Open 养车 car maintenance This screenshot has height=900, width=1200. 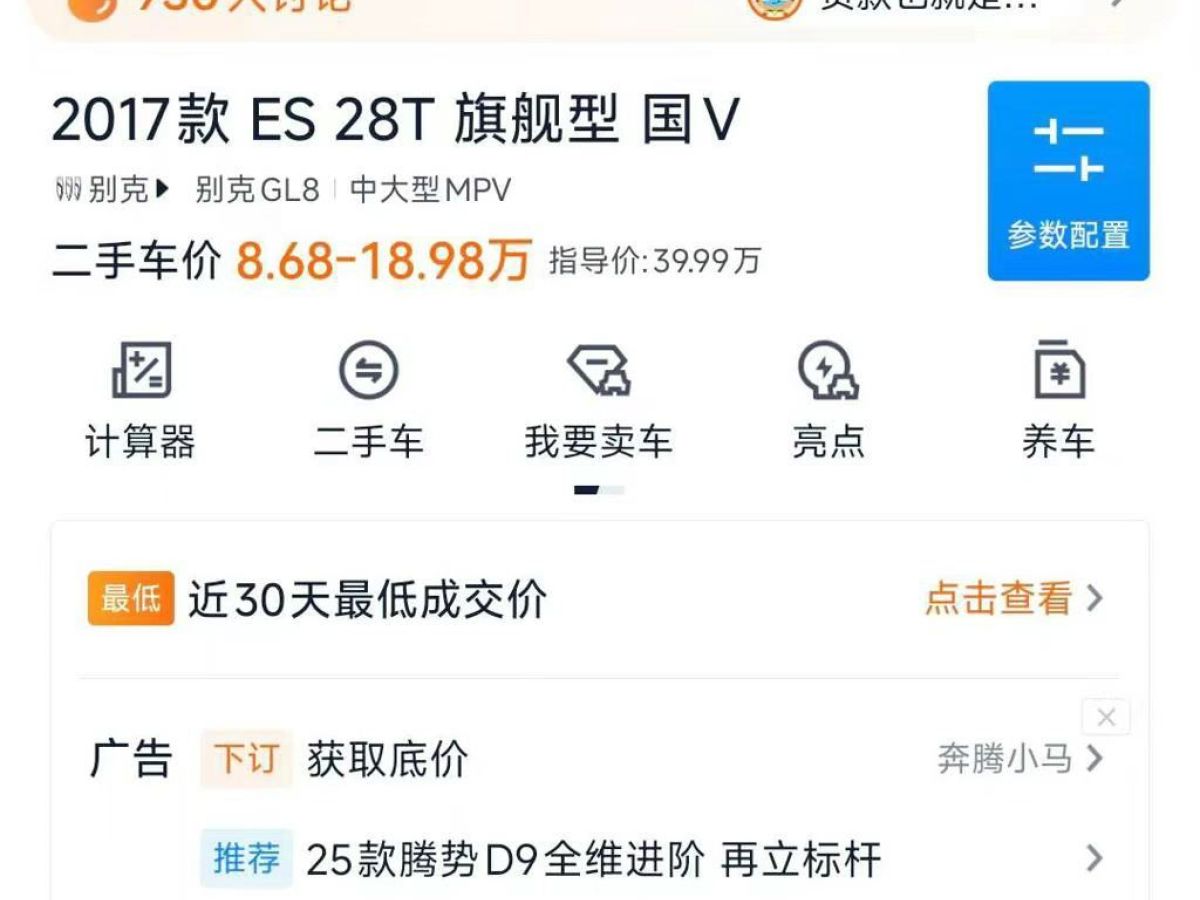pos(1058,400)
